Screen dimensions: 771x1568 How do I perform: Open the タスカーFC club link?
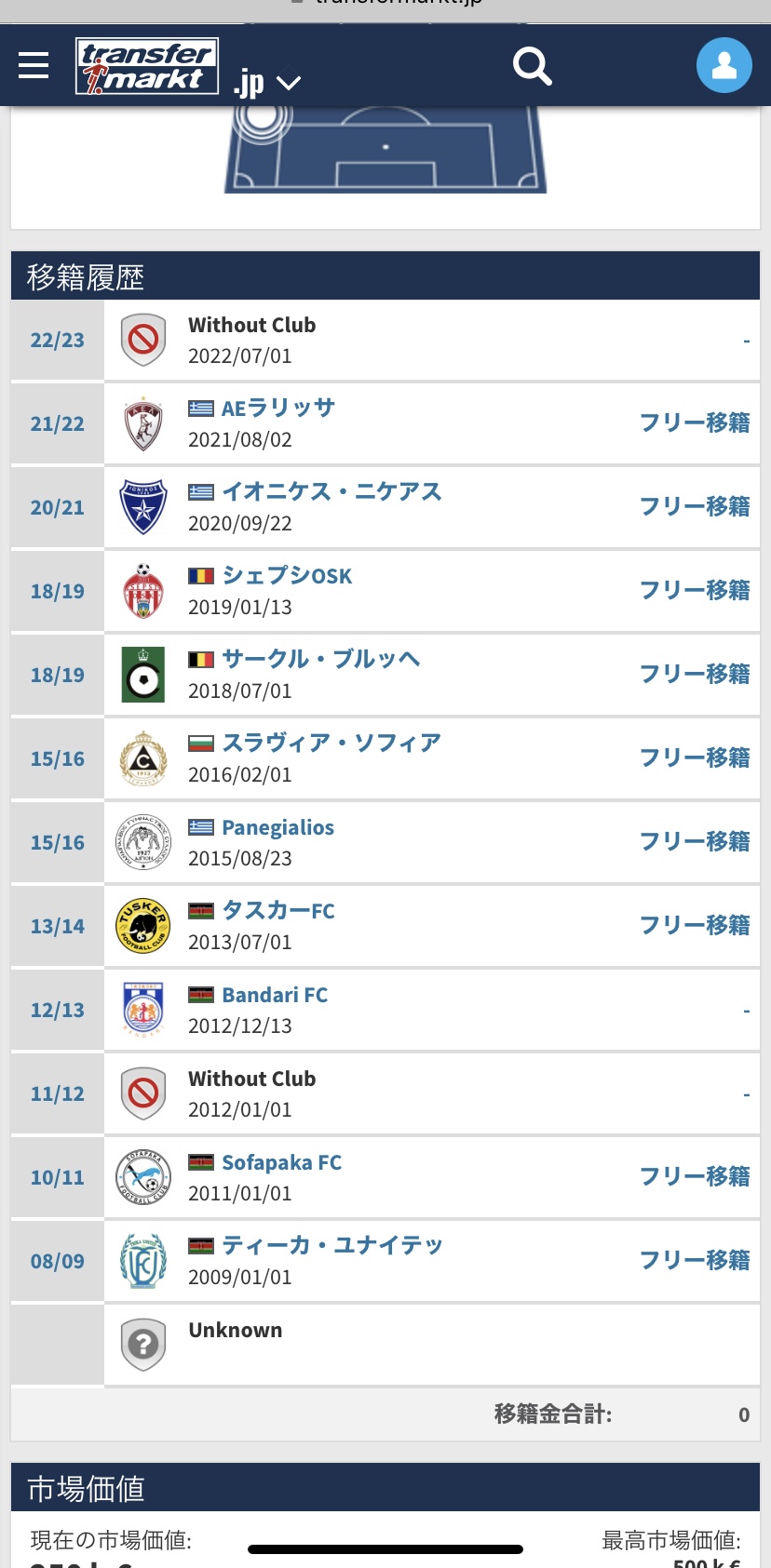pos(278,910)
